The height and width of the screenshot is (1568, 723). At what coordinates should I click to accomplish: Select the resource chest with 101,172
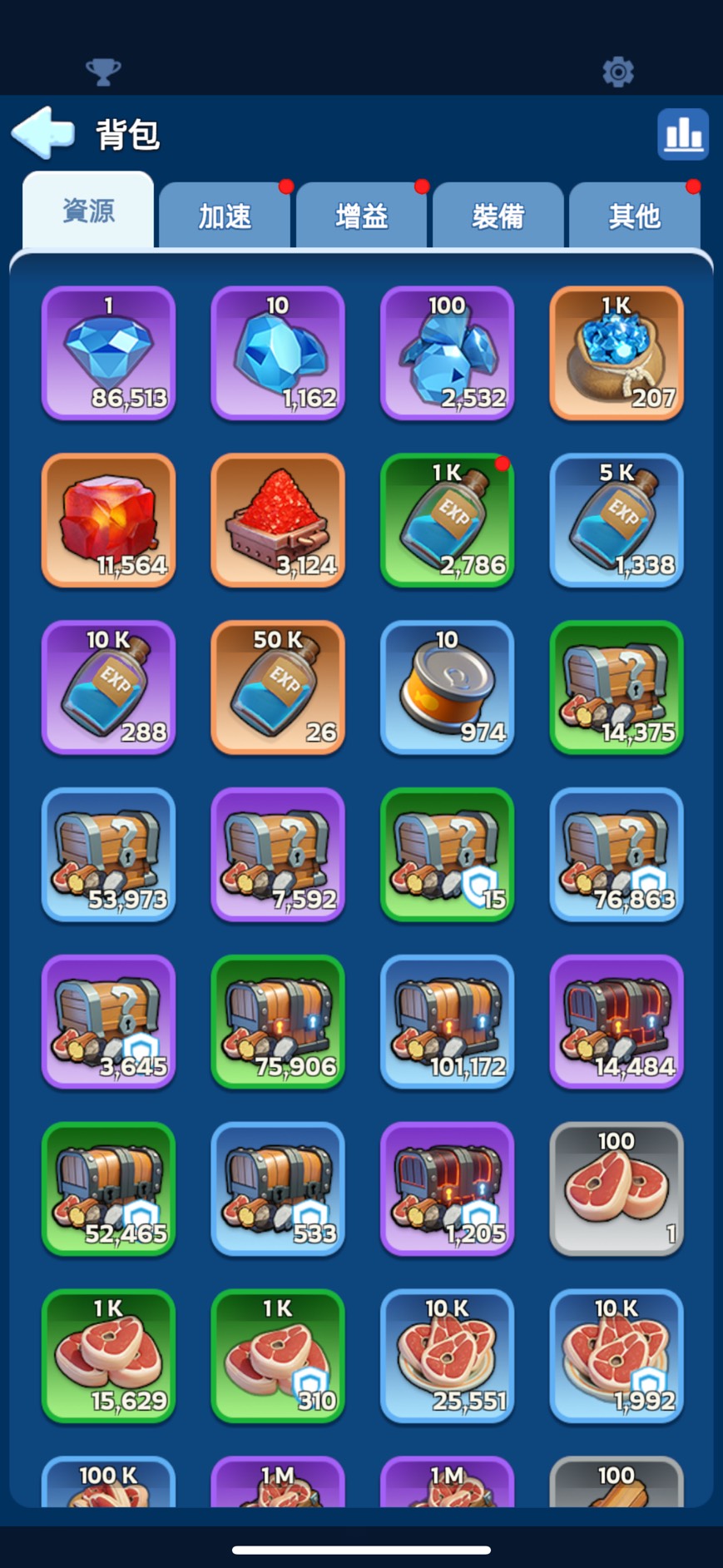click(447, 1022)
